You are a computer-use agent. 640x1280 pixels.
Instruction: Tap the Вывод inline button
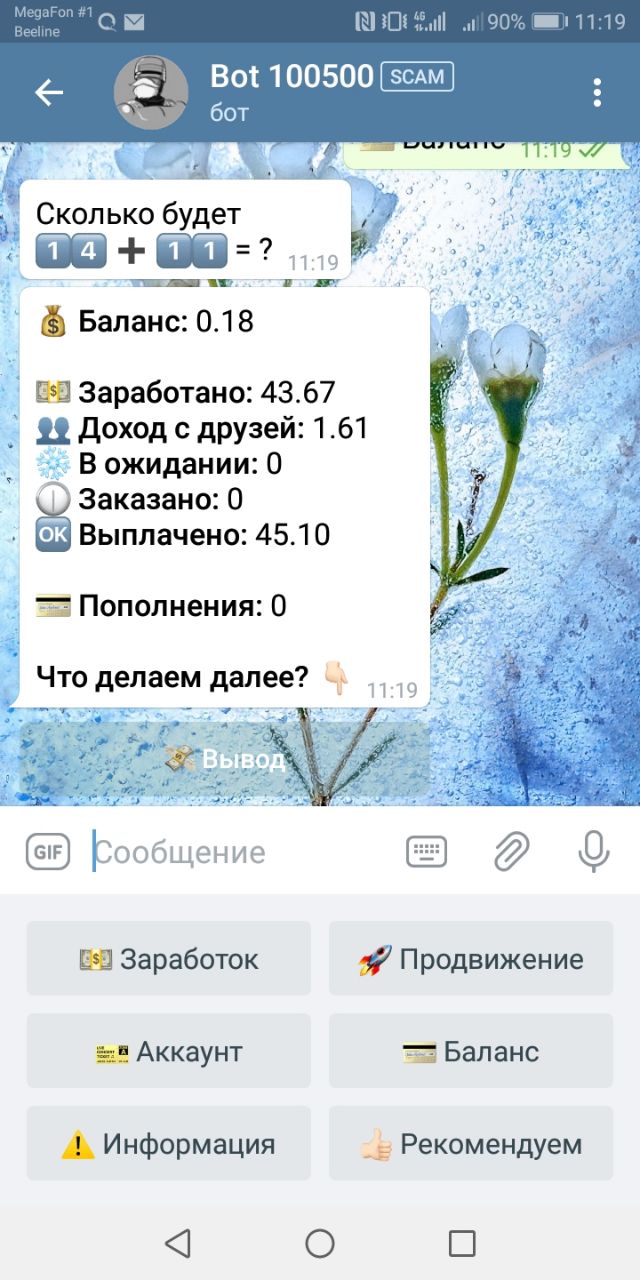225,760
